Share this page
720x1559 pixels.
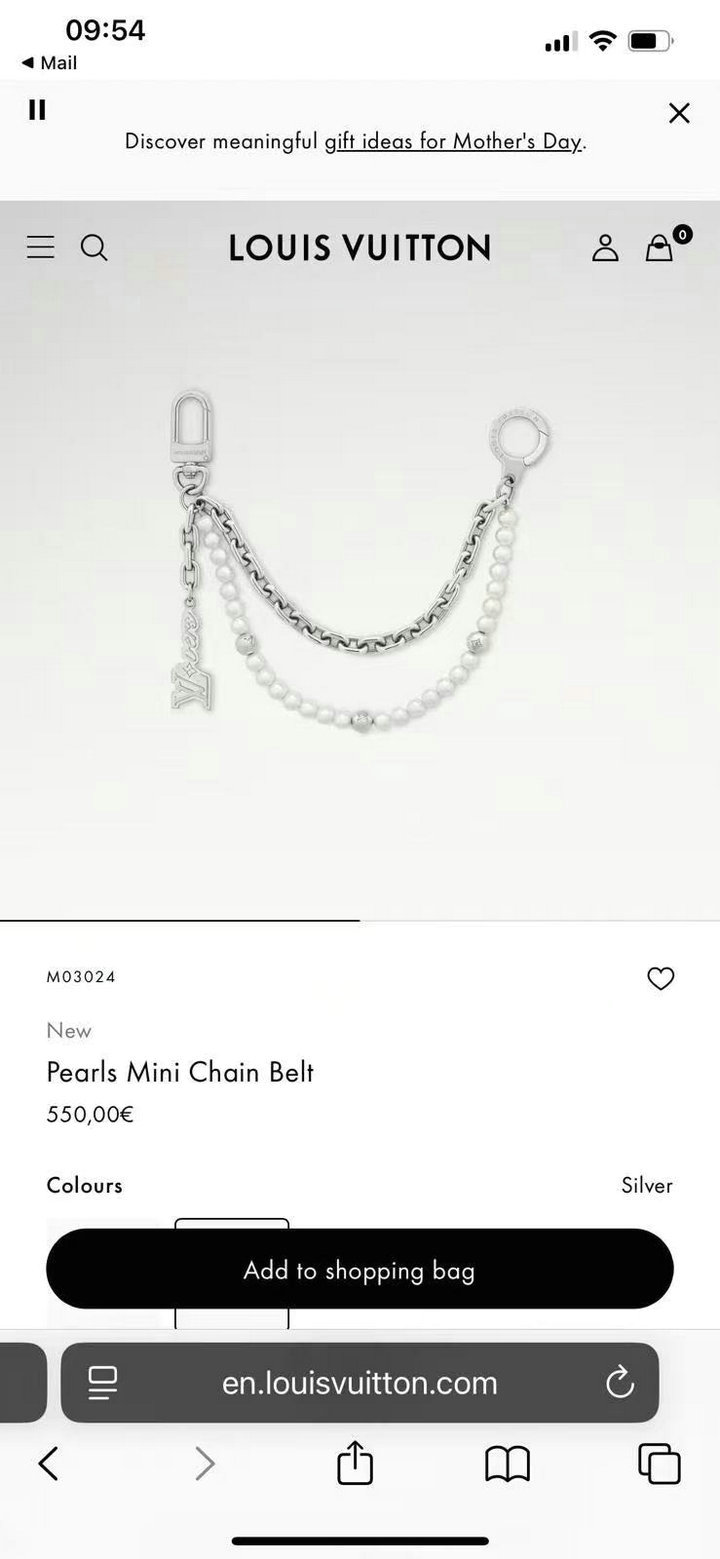[x=355, y=1463]
